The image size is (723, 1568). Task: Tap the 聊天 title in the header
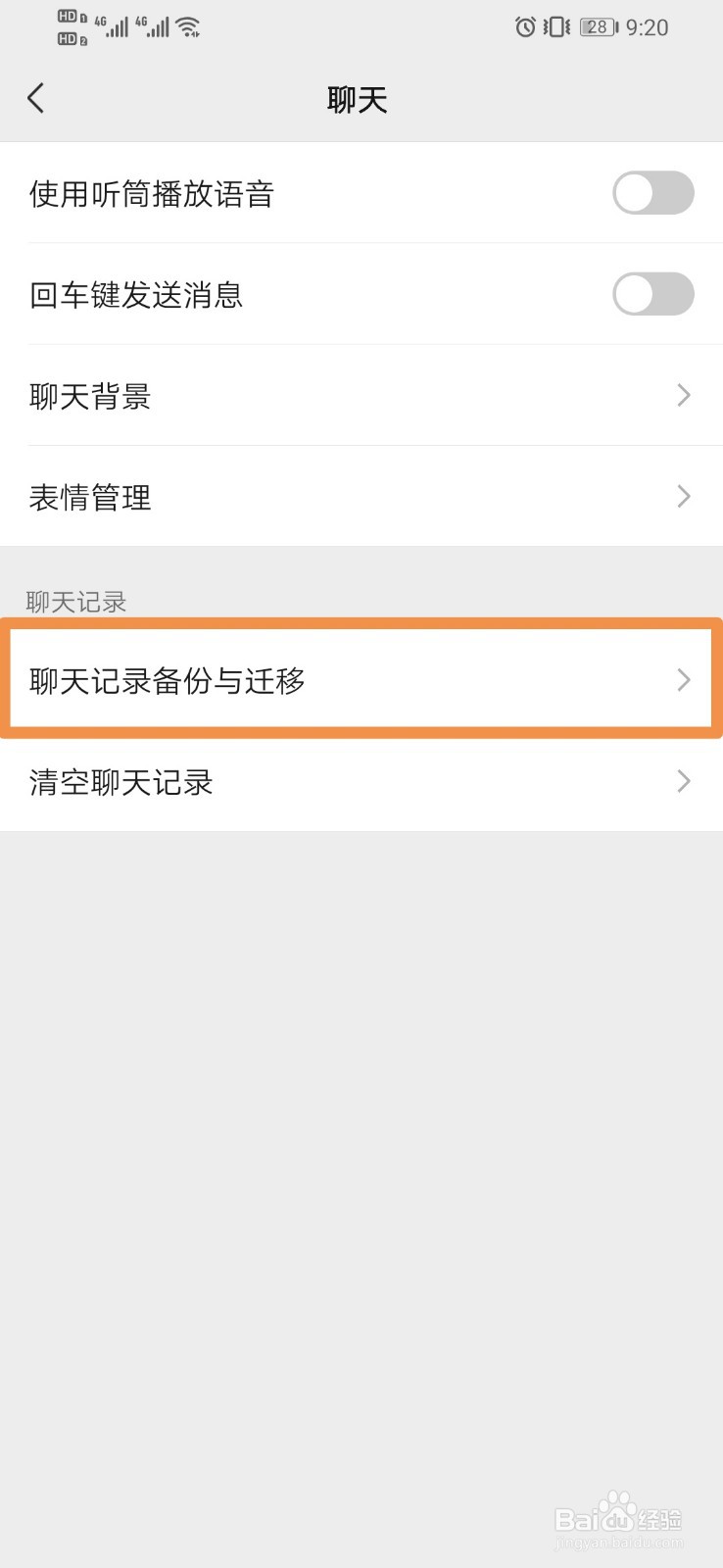click(x=357, y=98)
